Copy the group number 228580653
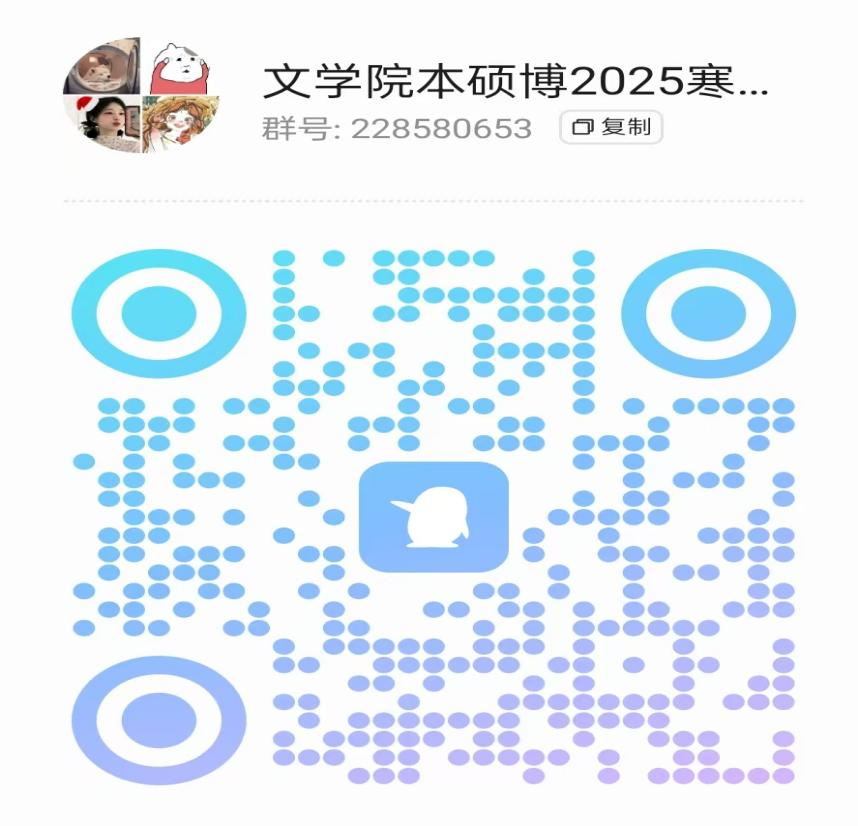The width and height of the screenshot is (858, 826). pyautogui.click(x=611, y=127)
